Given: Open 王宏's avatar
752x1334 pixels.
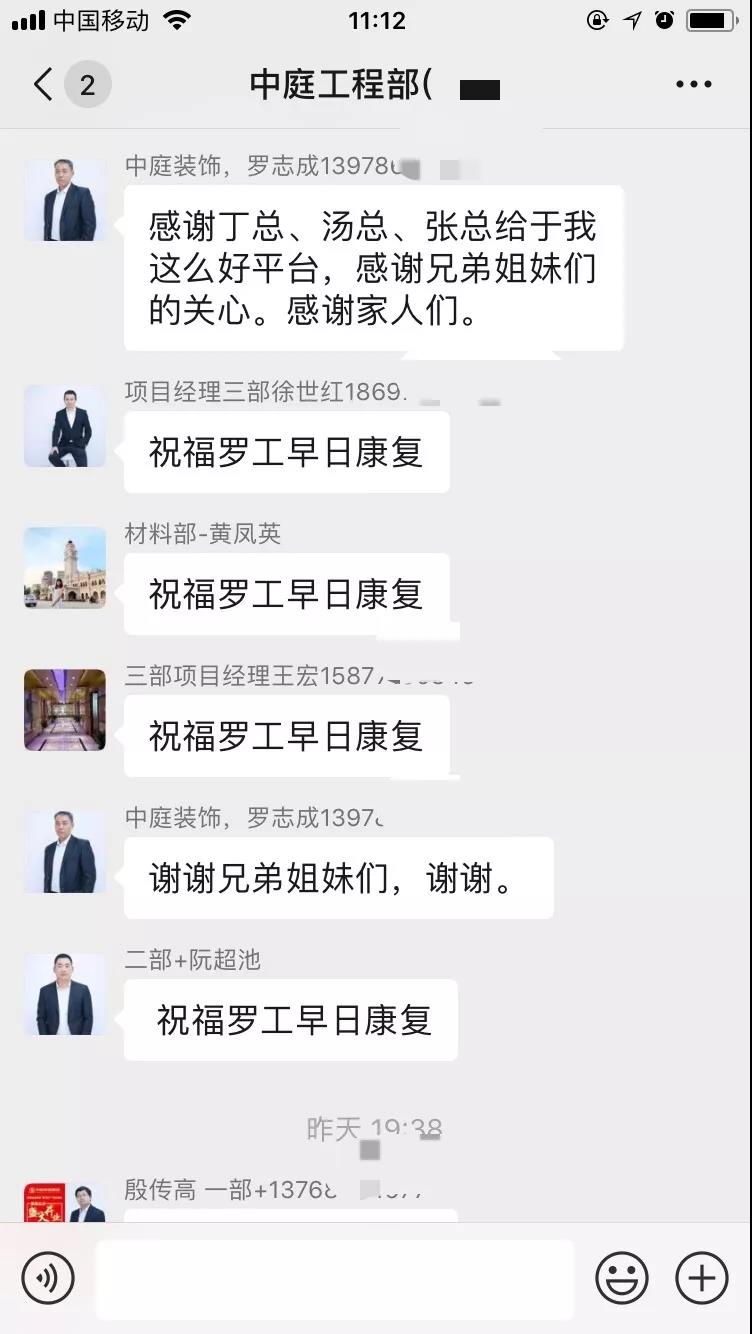Looking at the screenshot, I should tap(65, 710).
